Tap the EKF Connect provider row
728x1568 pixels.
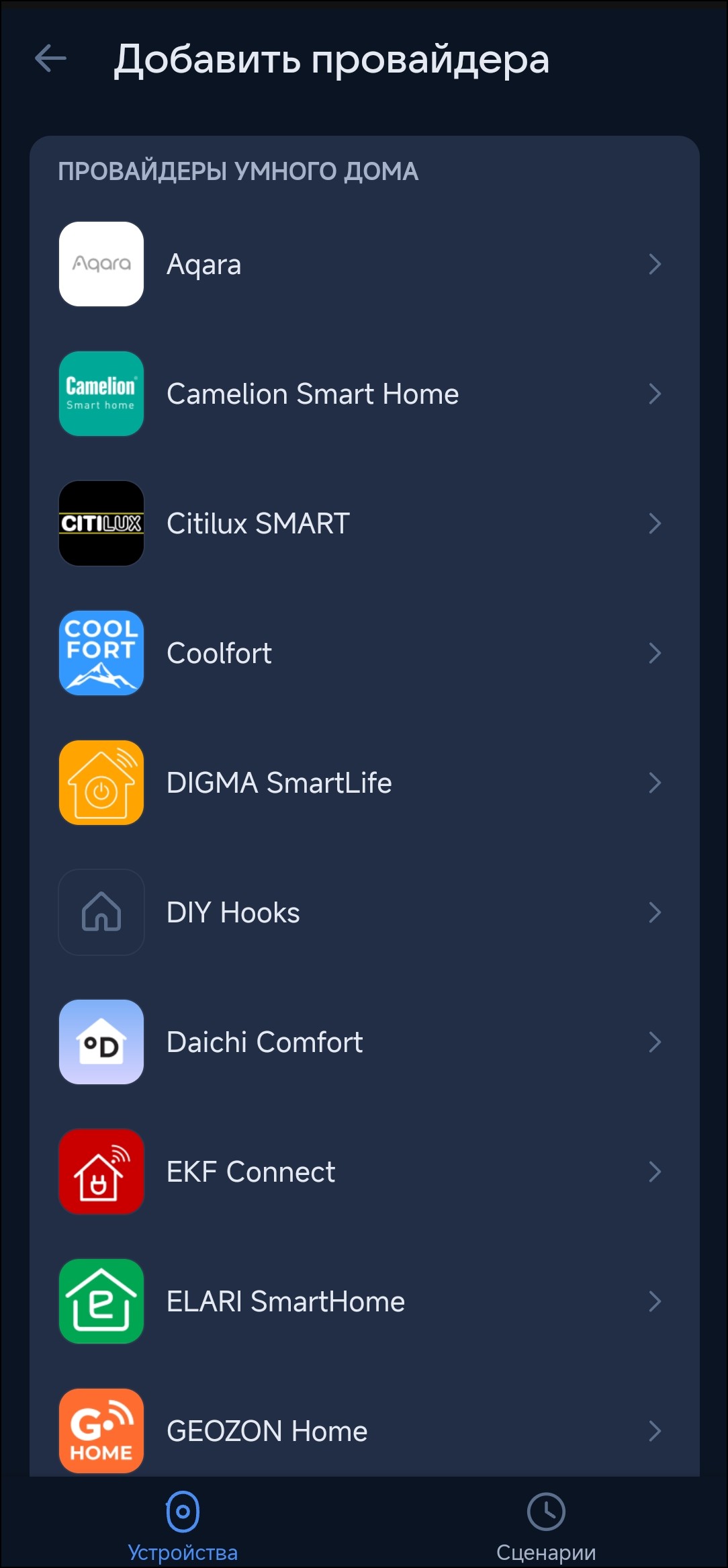click(x=363, y=1172)
